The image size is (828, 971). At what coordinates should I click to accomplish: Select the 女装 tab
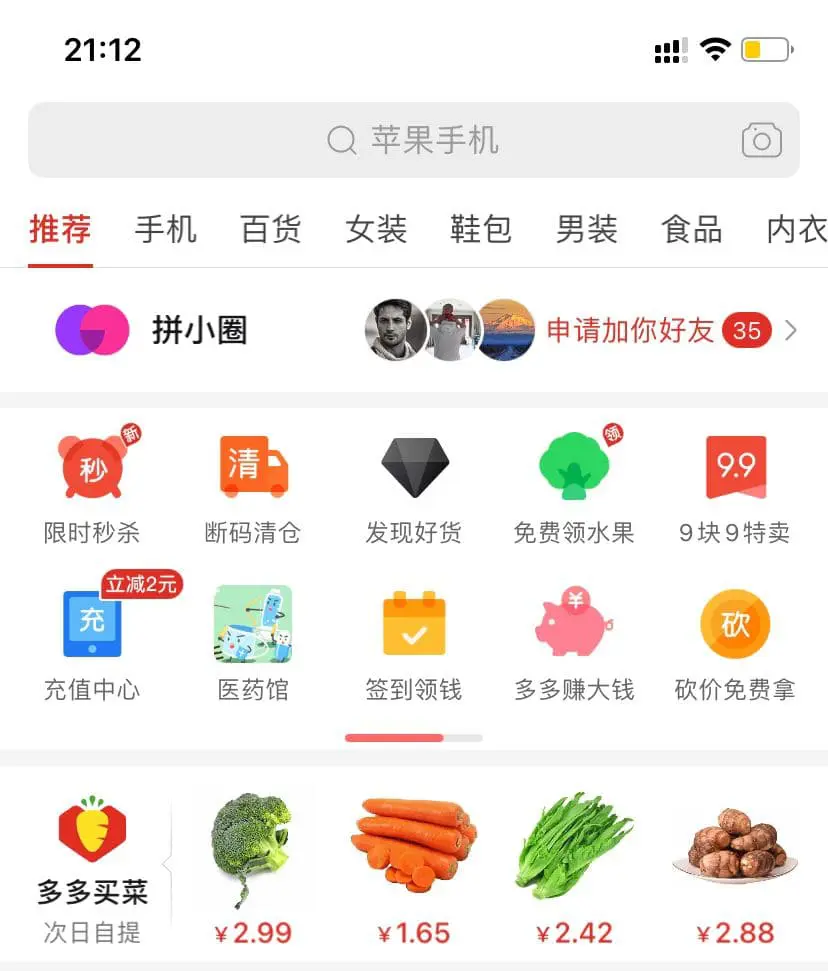click(376, 230)
